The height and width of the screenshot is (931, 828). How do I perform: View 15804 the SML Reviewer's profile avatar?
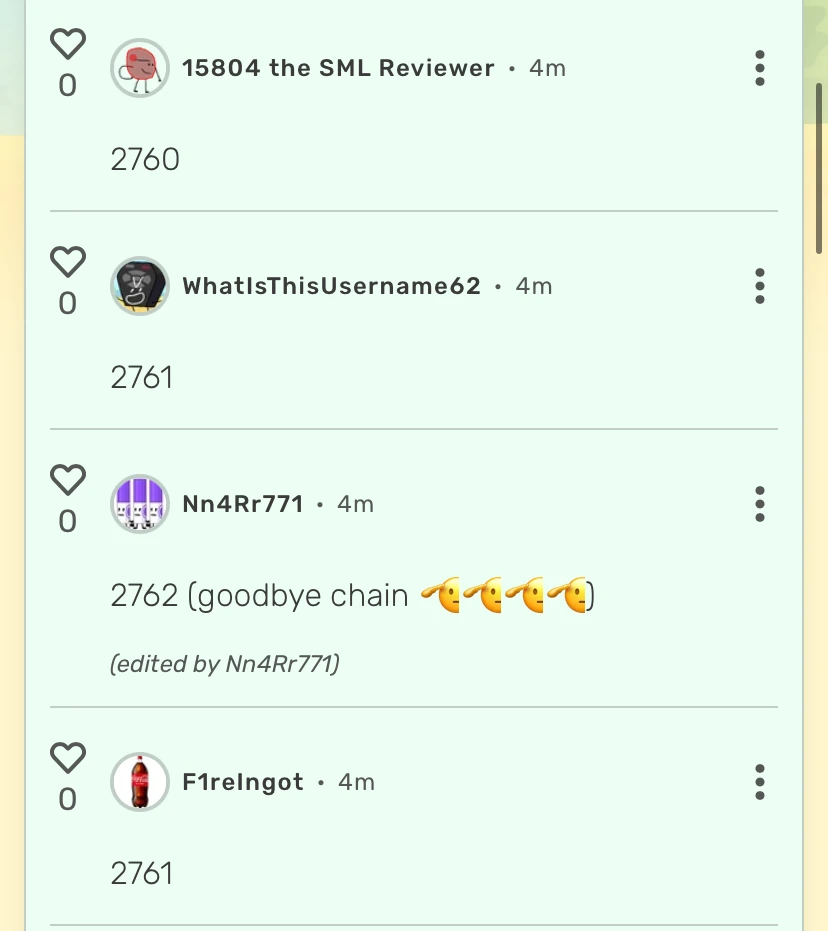(x=139, y=68)
